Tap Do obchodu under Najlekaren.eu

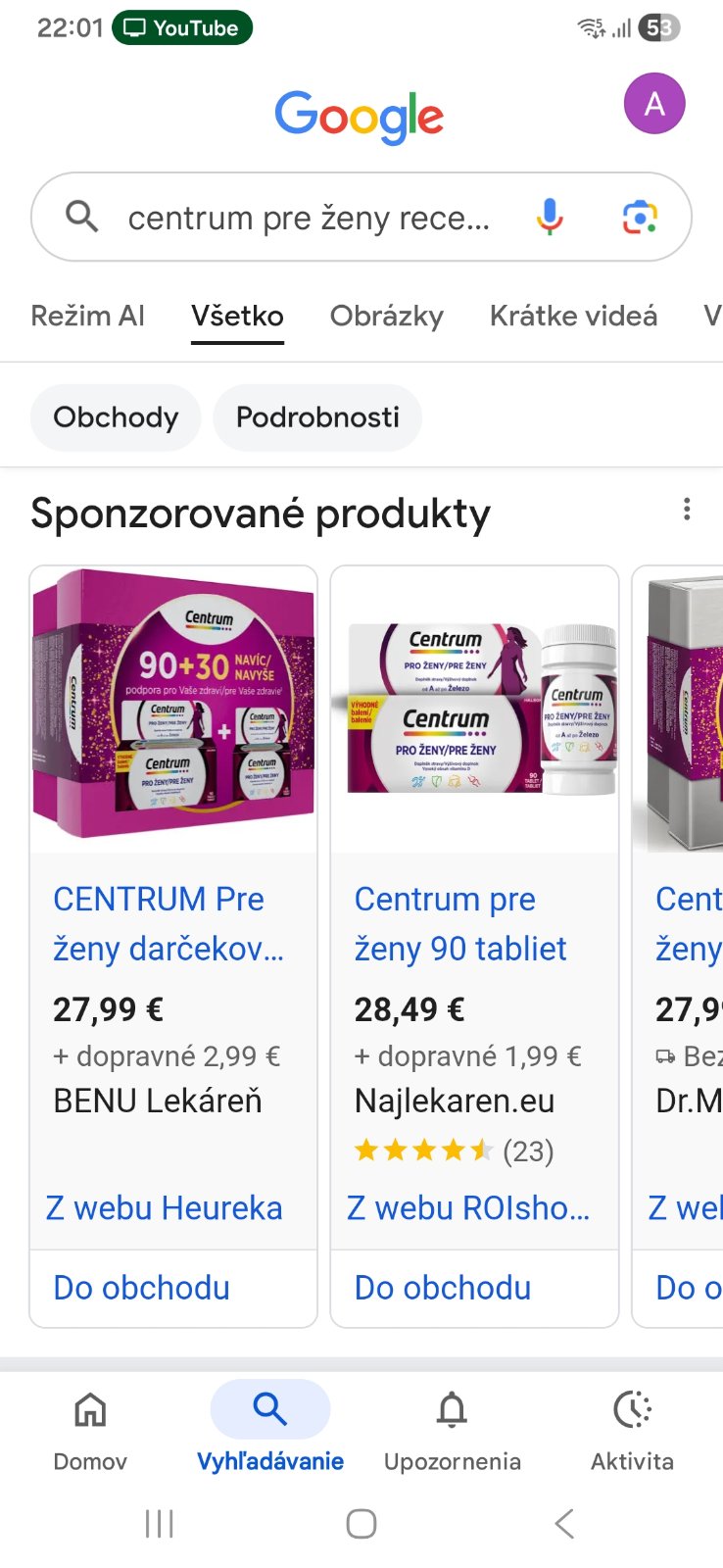(443, 1288)
